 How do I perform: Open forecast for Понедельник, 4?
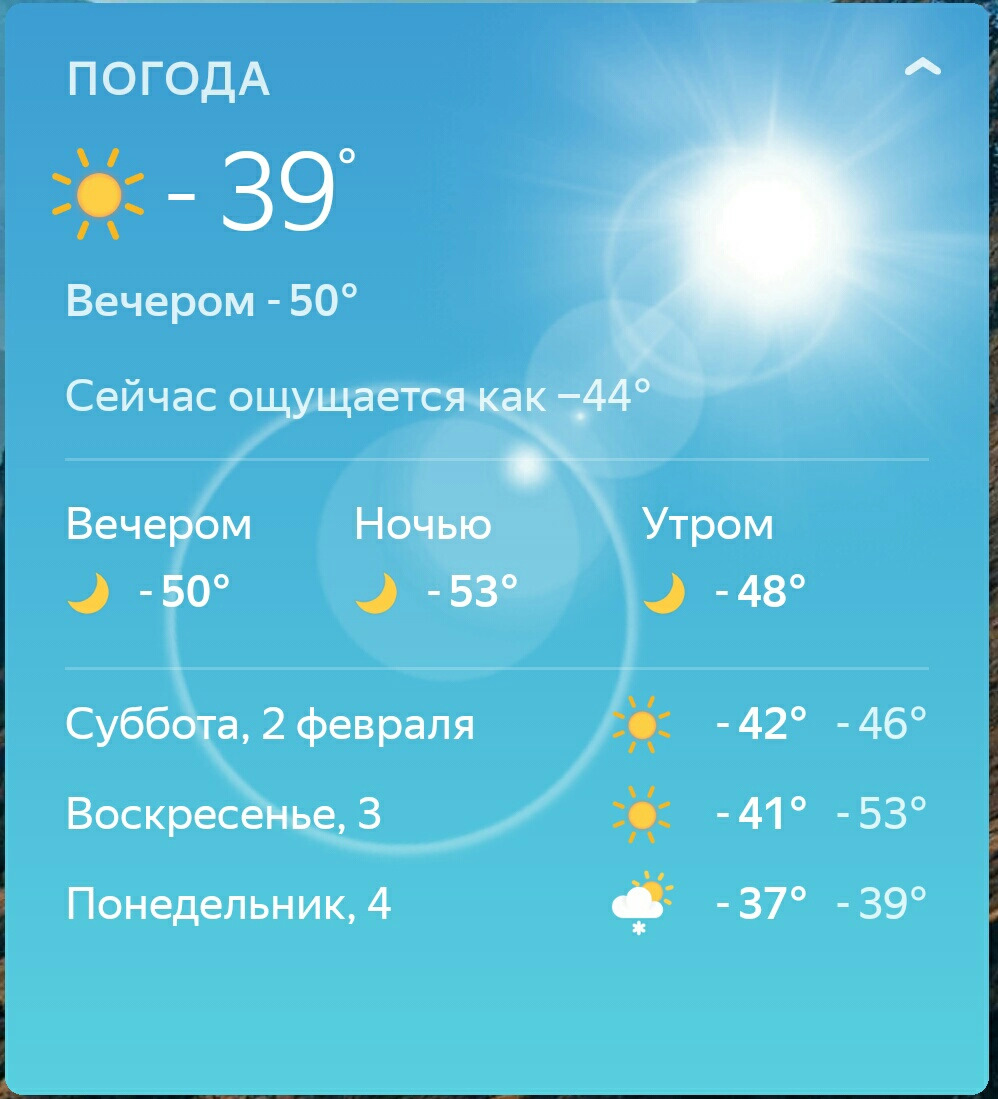[x=228, y=905]
